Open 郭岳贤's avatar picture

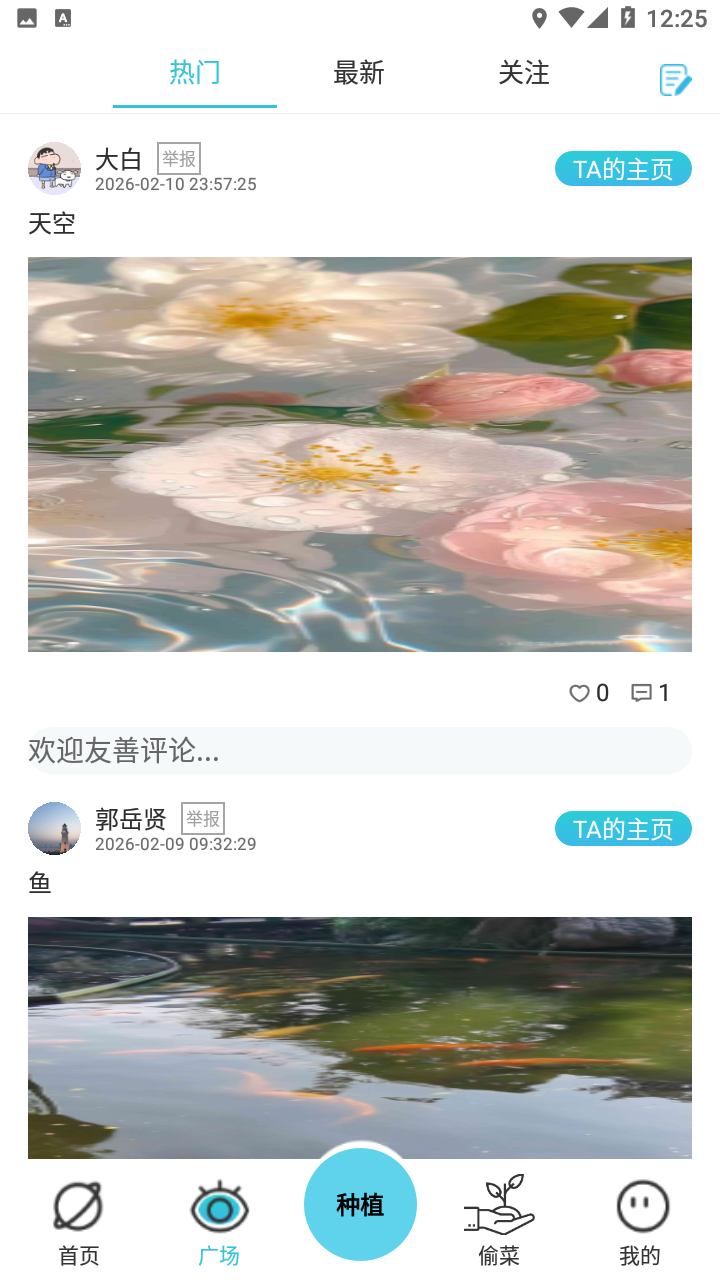[54, 828]
